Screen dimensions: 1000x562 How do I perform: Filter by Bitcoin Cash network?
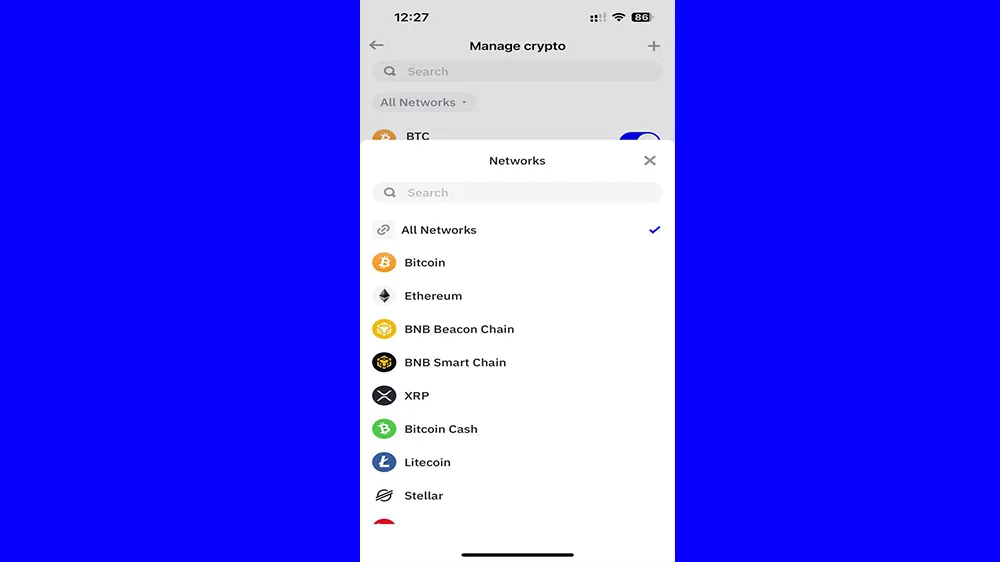point(441,429)
